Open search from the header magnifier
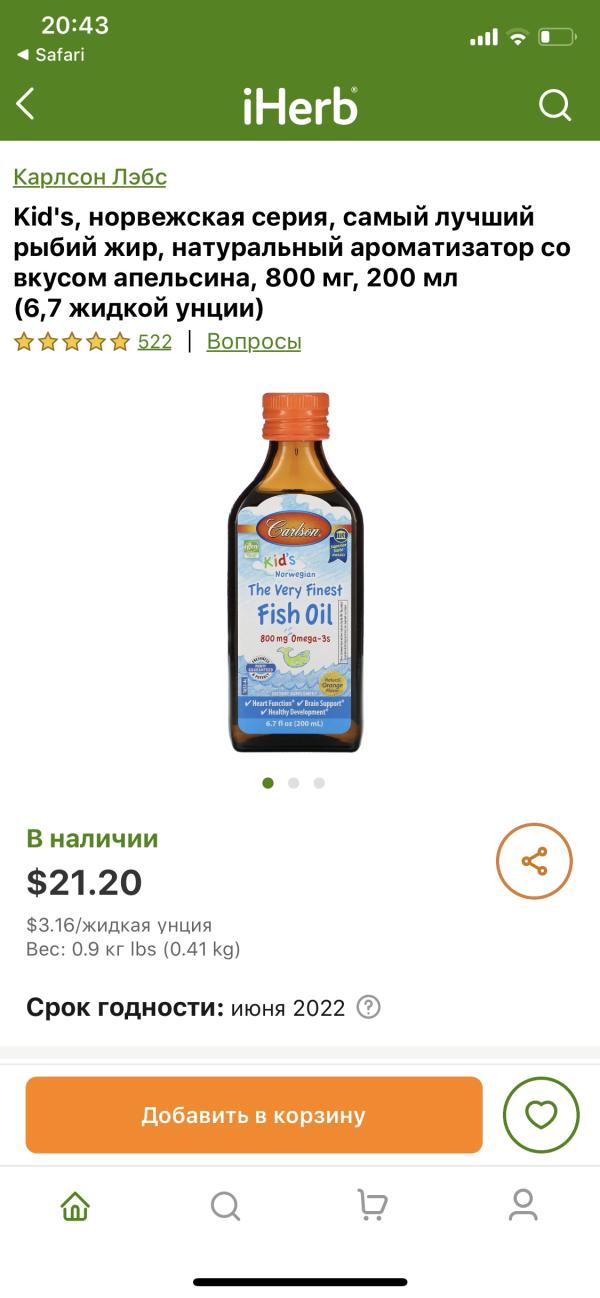The image size is (600, 1298). (x=554, y=104)
